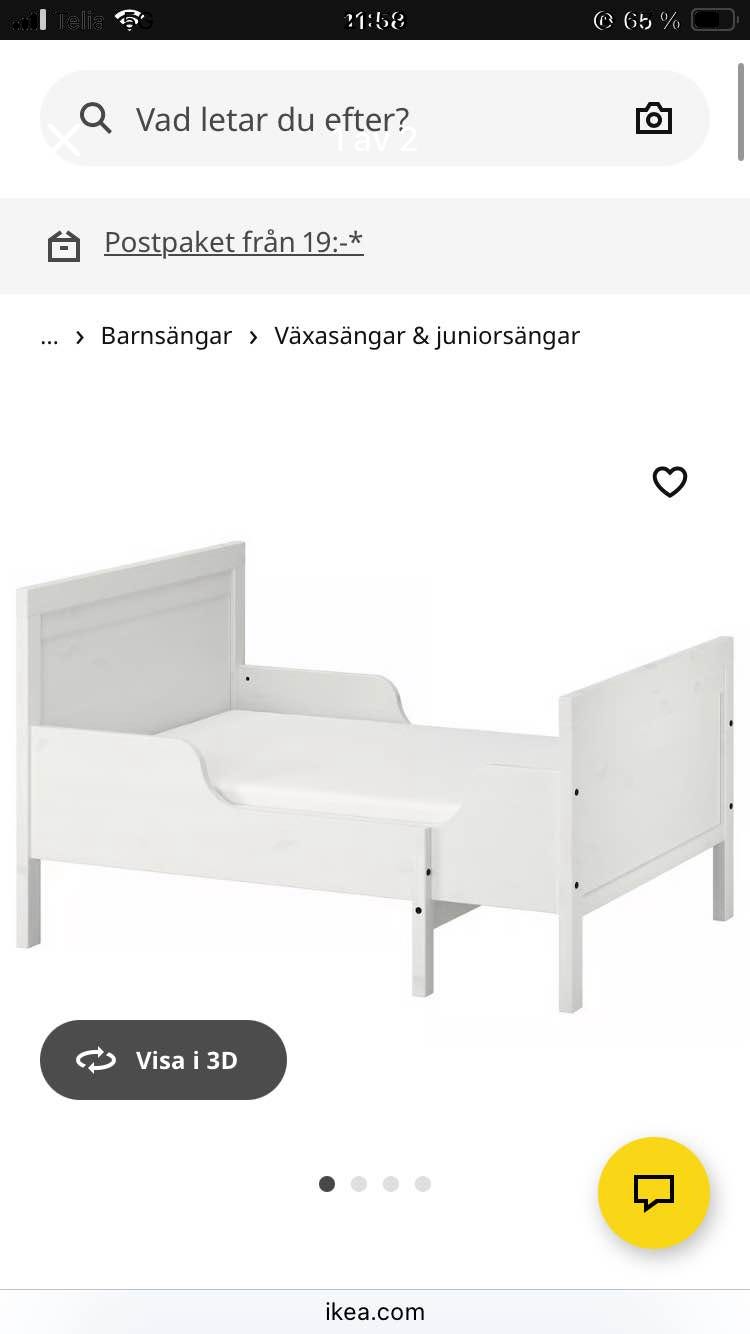Viewport: 750px width, 1334px height.
Task: Tap the heart to save product to favorites
Action: 669,482
